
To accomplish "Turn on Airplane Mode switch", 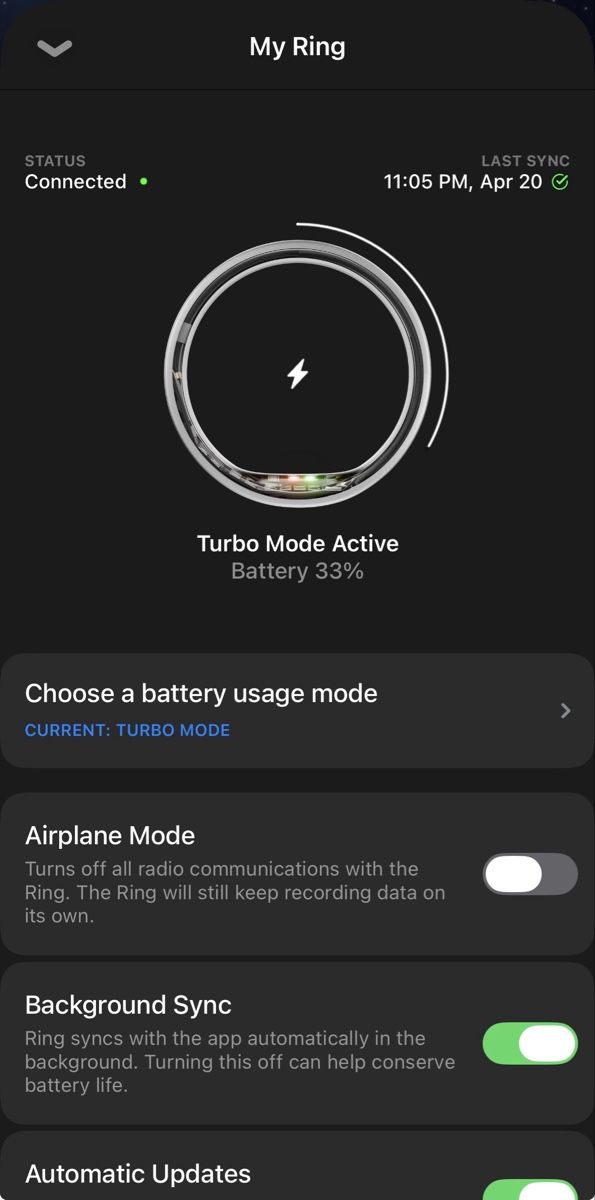I will [x=530, y=874].
